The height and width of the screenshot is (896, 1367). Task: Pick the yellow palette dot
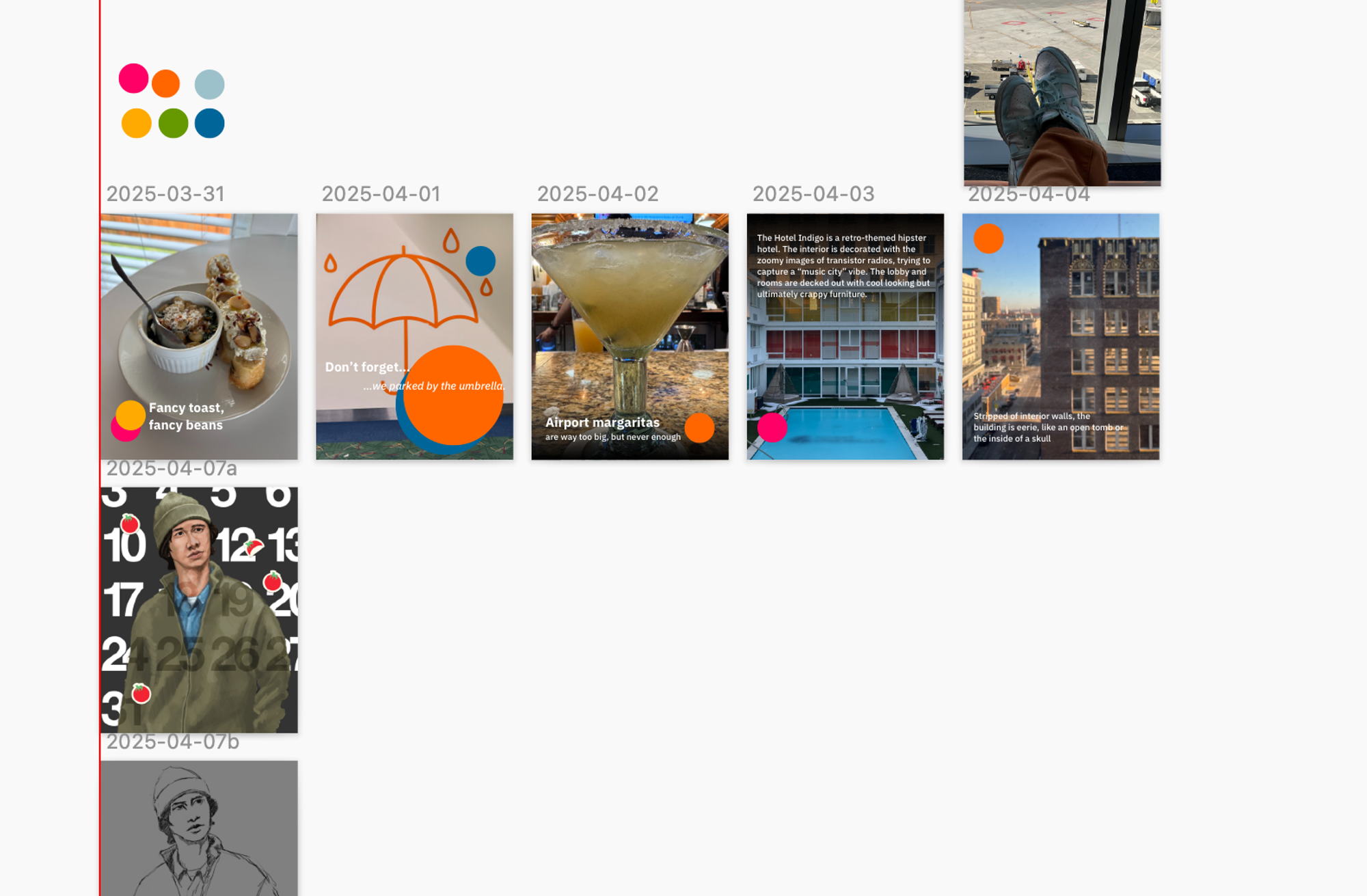pos(136,124)
